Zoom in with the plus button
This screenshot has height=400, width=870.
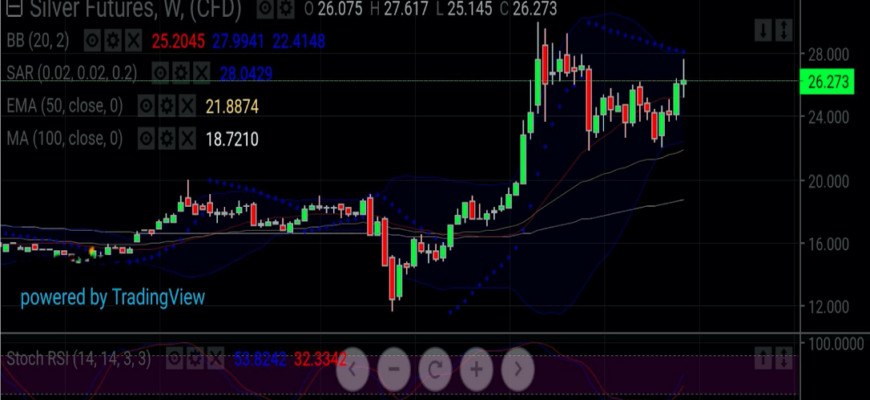tap(476, 369)
